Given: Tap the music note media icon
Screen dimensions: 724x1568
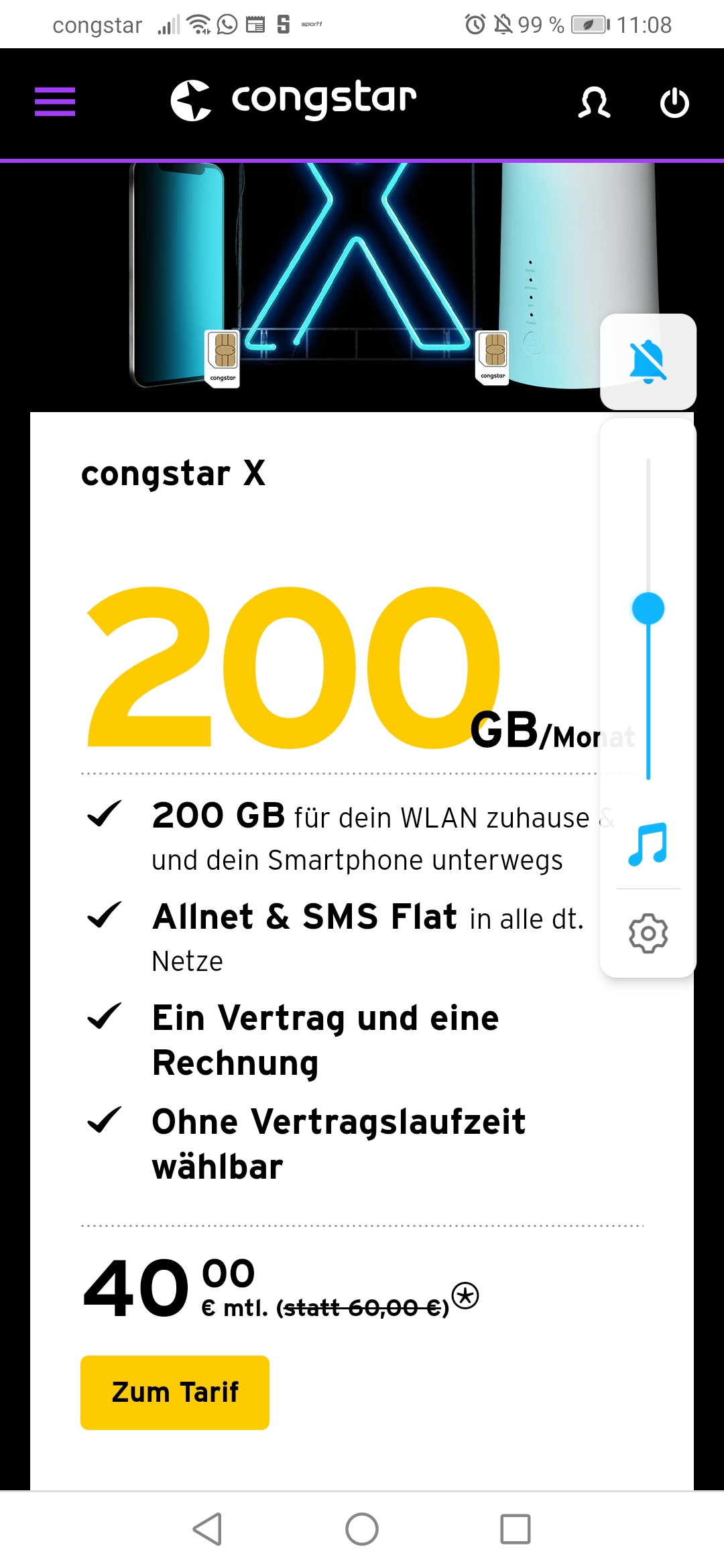Looking at the screenshot, I should pos(648,844).
